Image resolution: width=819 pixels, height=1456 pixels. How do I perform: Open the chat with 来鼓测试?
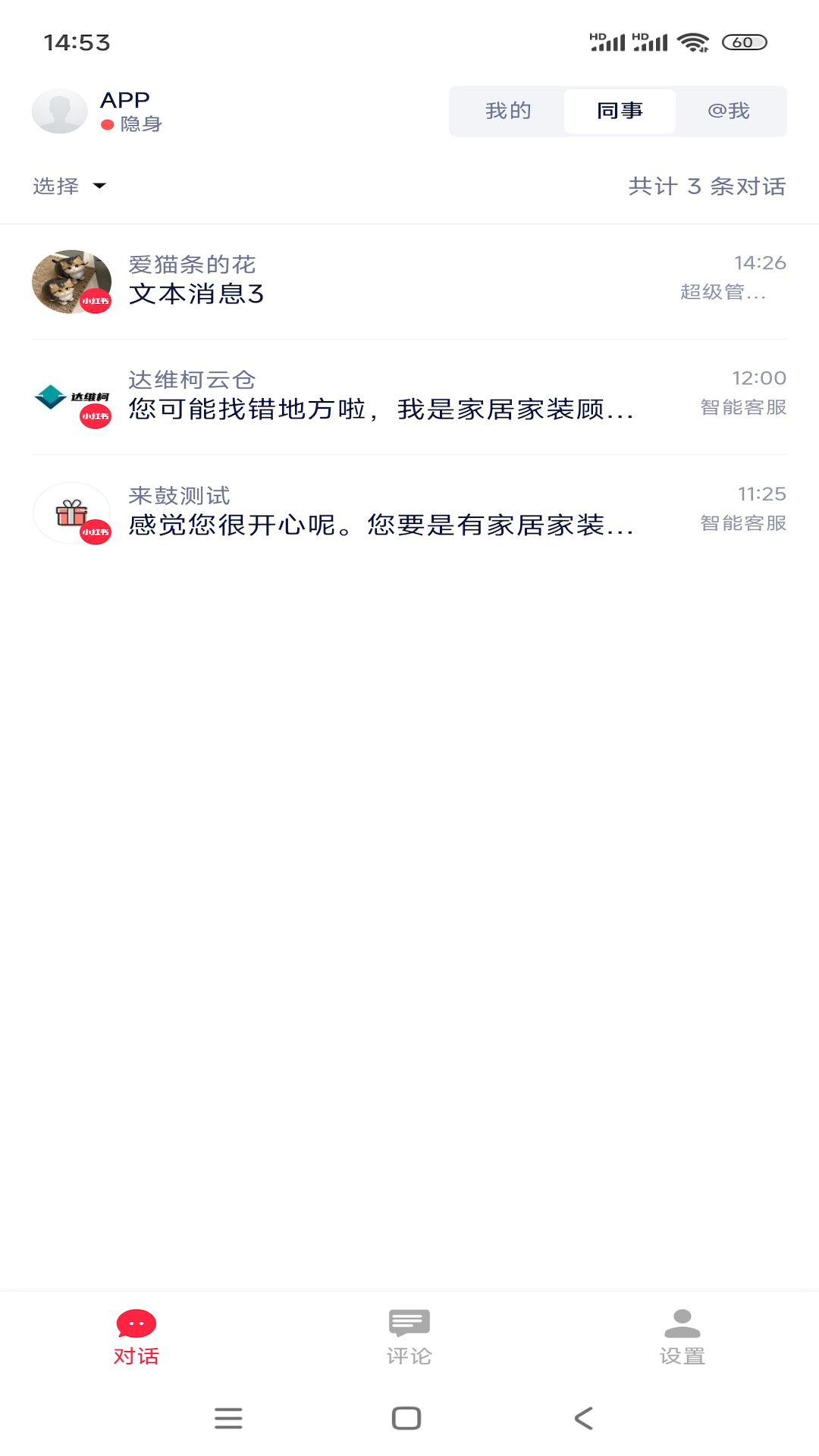point(409,512)
